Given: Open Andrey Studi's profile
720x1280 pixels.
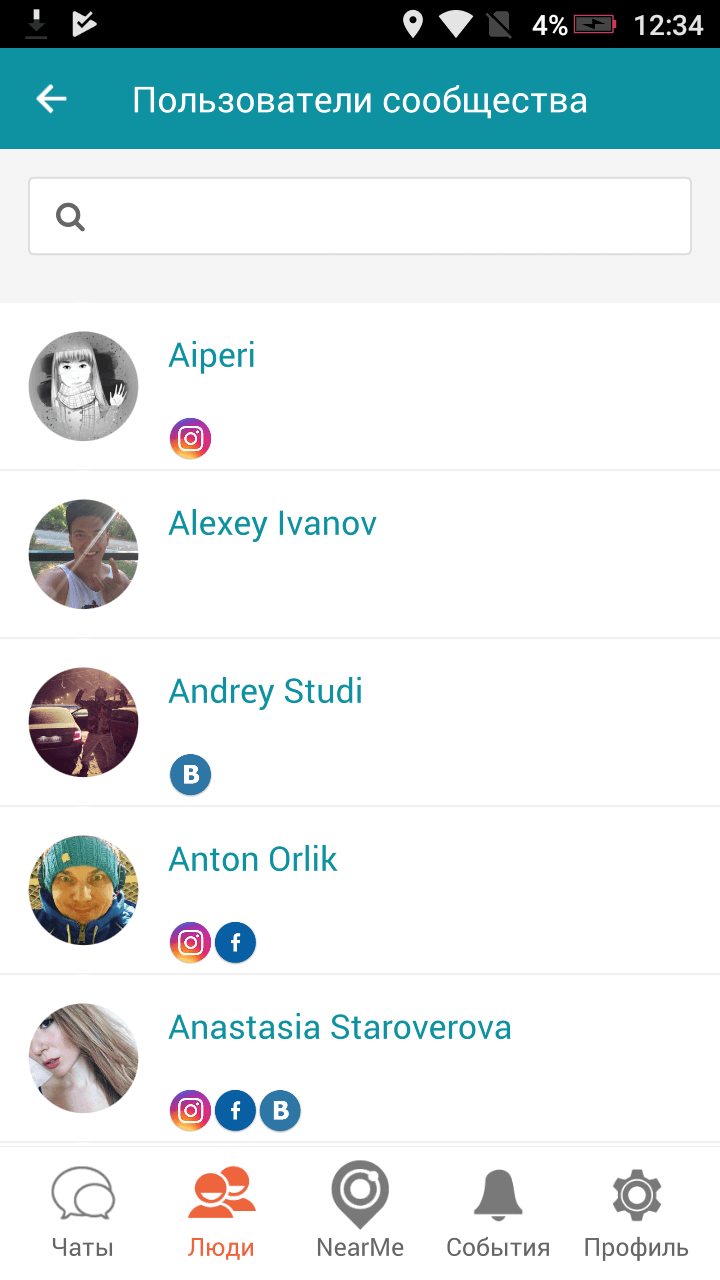Looking at the screenshot, I should point(265,692).
